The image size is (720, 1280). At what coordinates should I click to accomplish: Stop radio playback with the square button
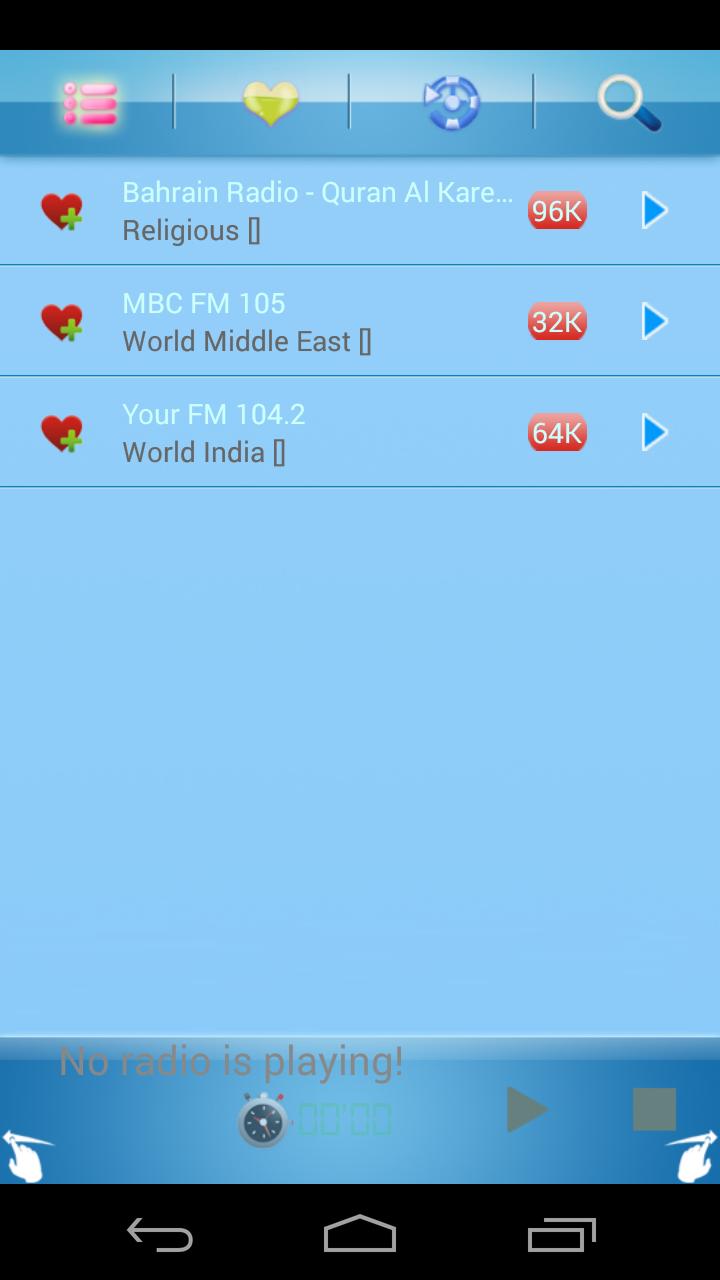pyautogui.click(x=654, y=1110)
